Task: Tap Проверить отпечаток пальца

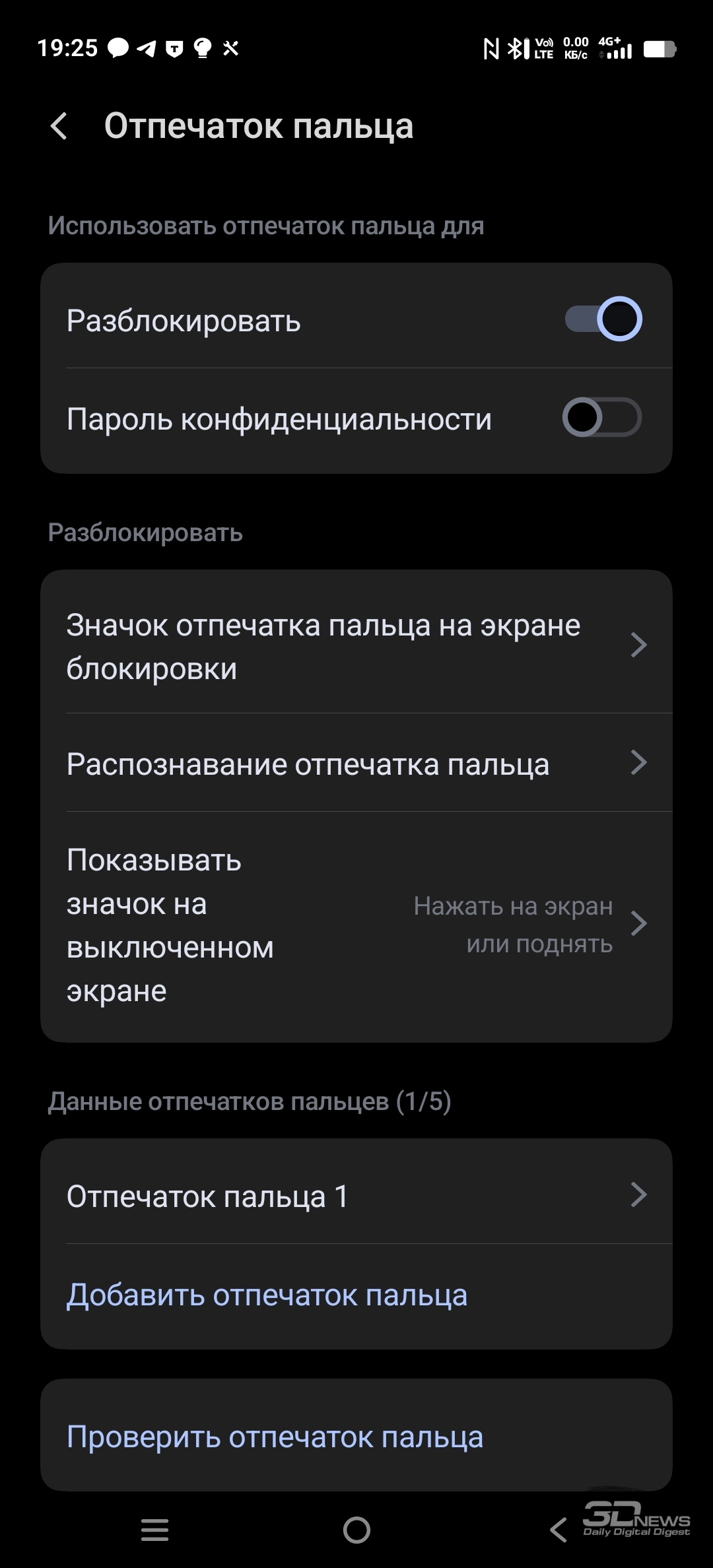Action: [x=275, y=1437]
